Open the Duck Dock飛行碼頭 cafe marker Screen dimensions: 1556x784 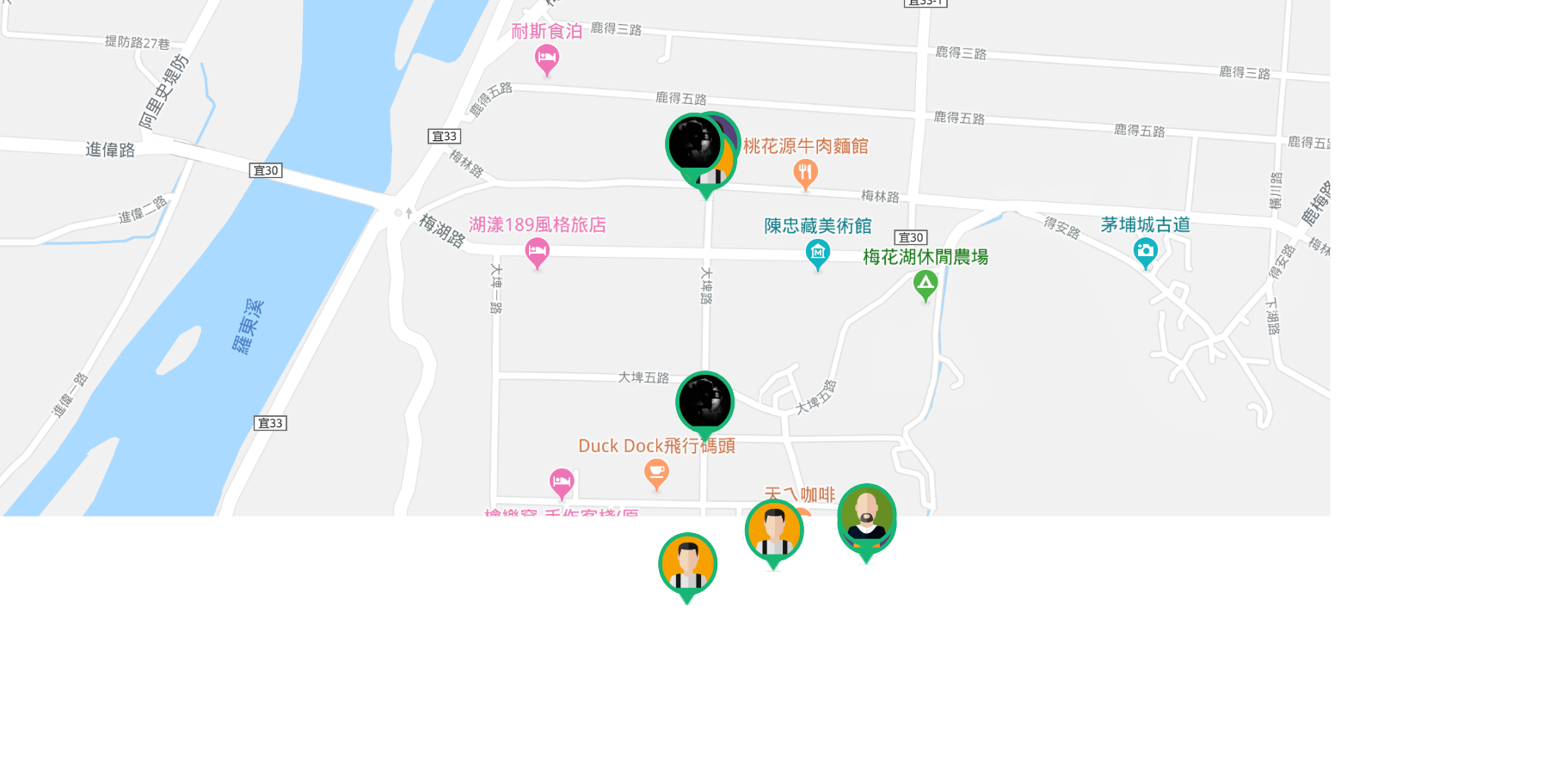click(x=656, y=472)
